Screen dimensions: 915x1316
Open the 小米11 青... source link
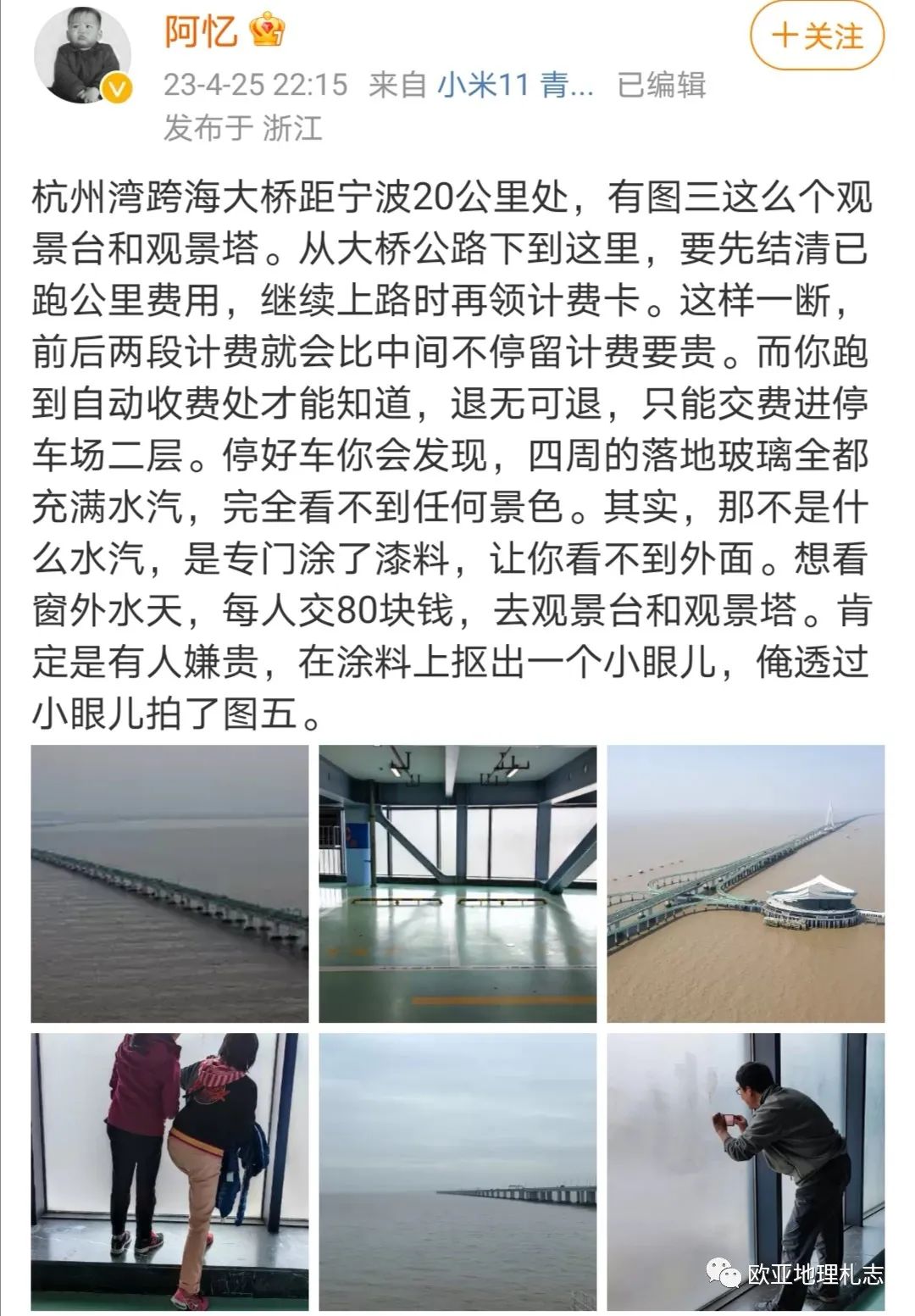tap(515, 85)
